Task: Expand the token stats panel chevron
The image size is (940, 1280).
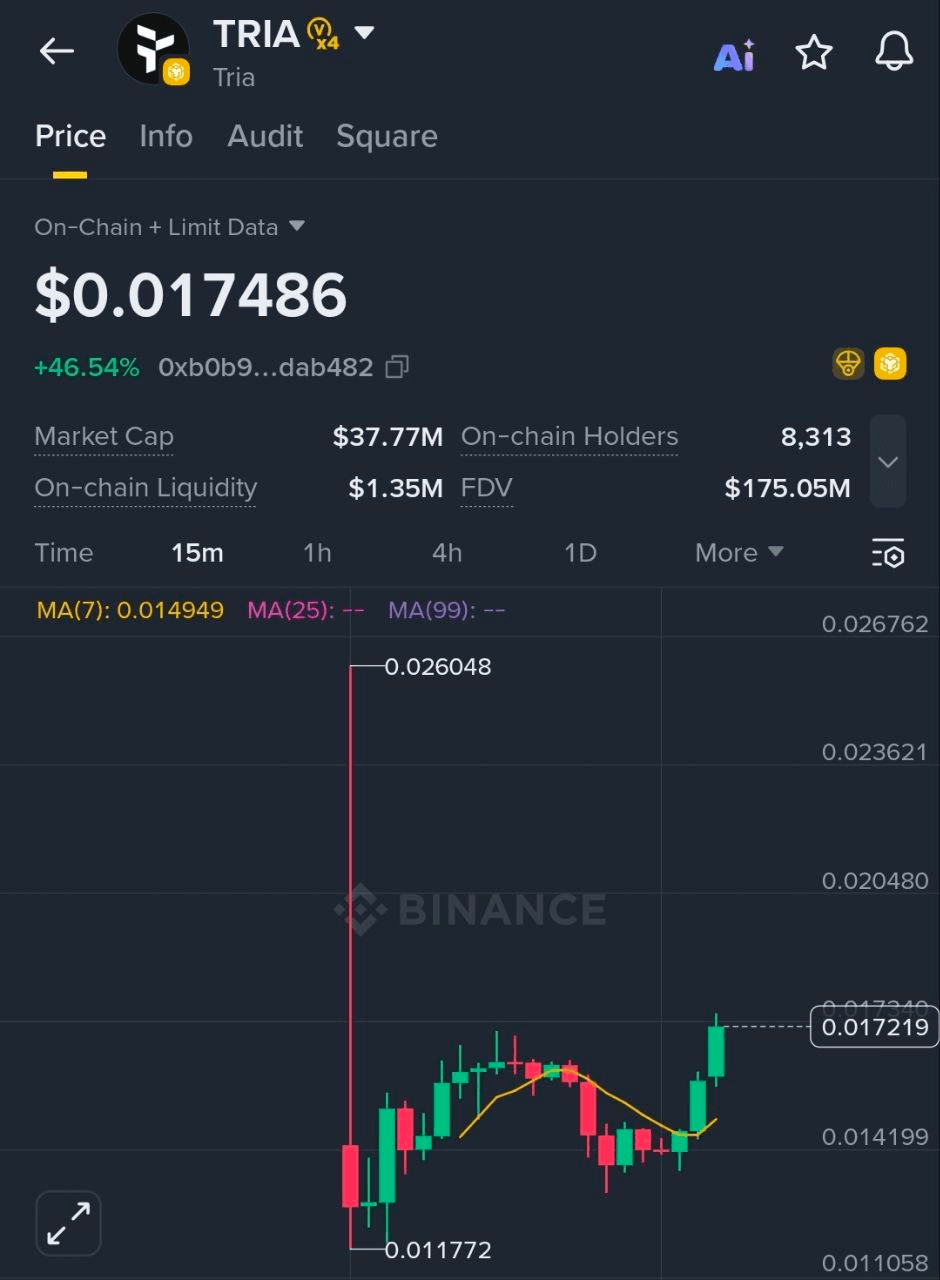Action: tap(888, 462)
